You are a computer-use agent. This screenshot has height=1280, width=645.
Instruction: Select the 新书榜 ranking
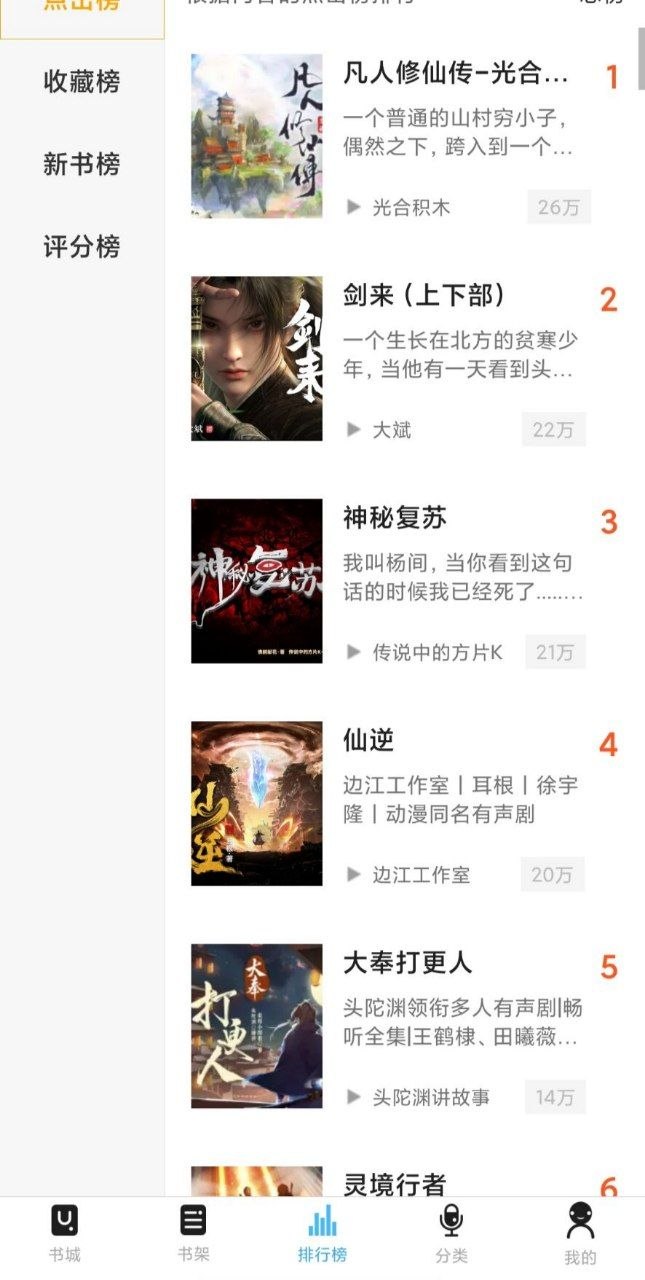(x=81, y=164)
